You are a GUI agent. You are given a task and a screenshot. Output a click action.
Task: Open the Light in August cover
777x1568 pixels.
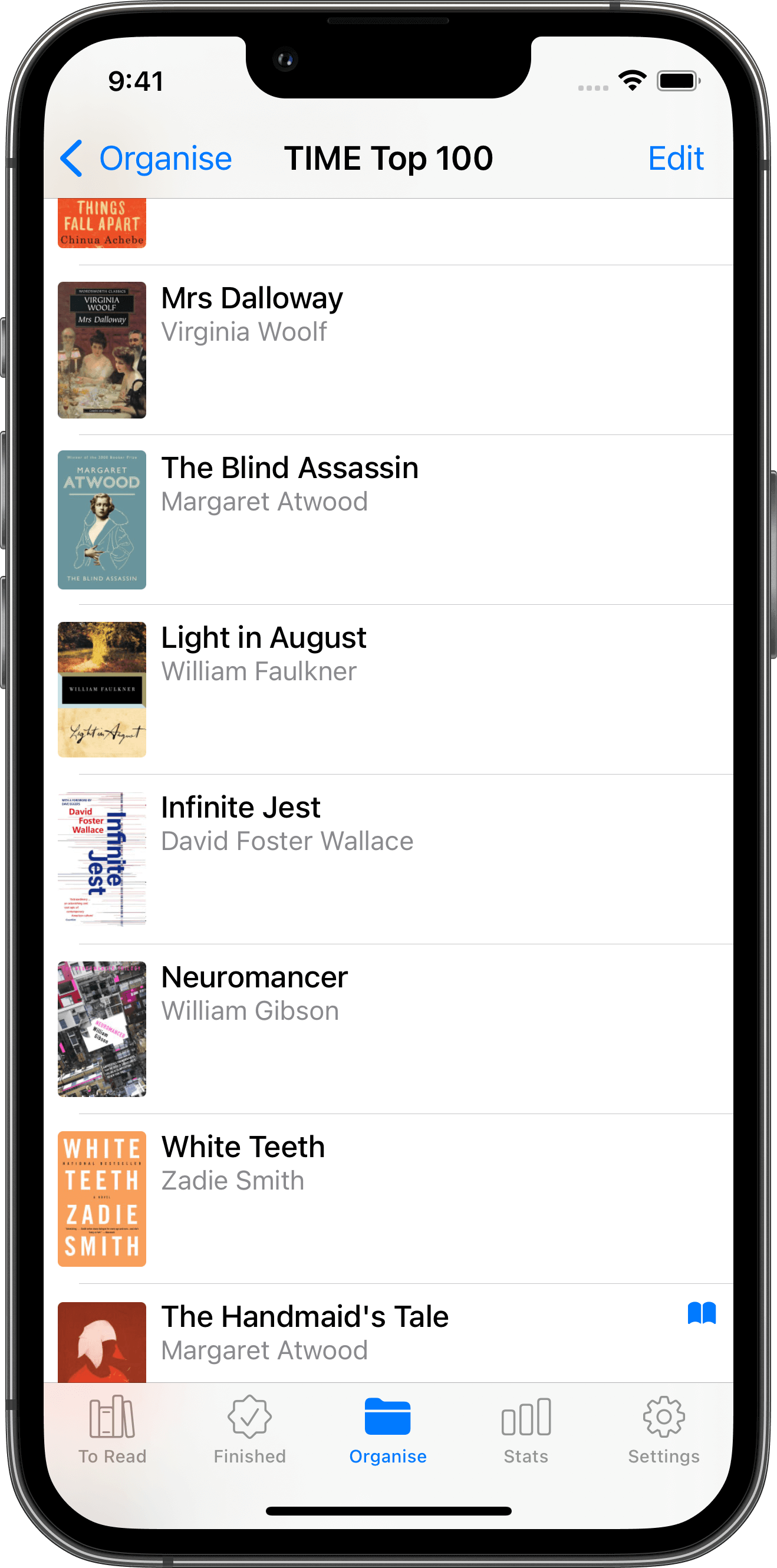tap(101, 689)
